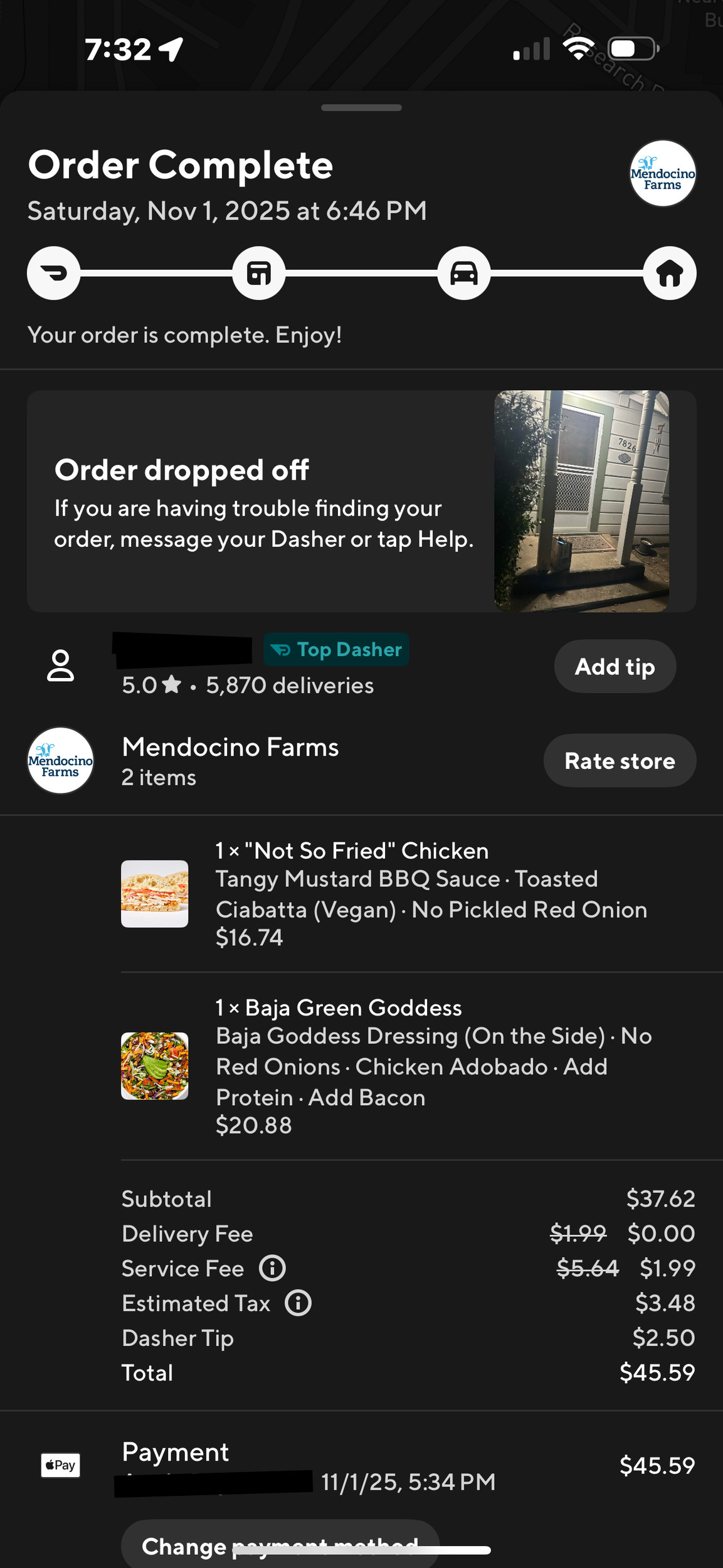Rate the Mendocino Farms store

[x=620, y=761]
